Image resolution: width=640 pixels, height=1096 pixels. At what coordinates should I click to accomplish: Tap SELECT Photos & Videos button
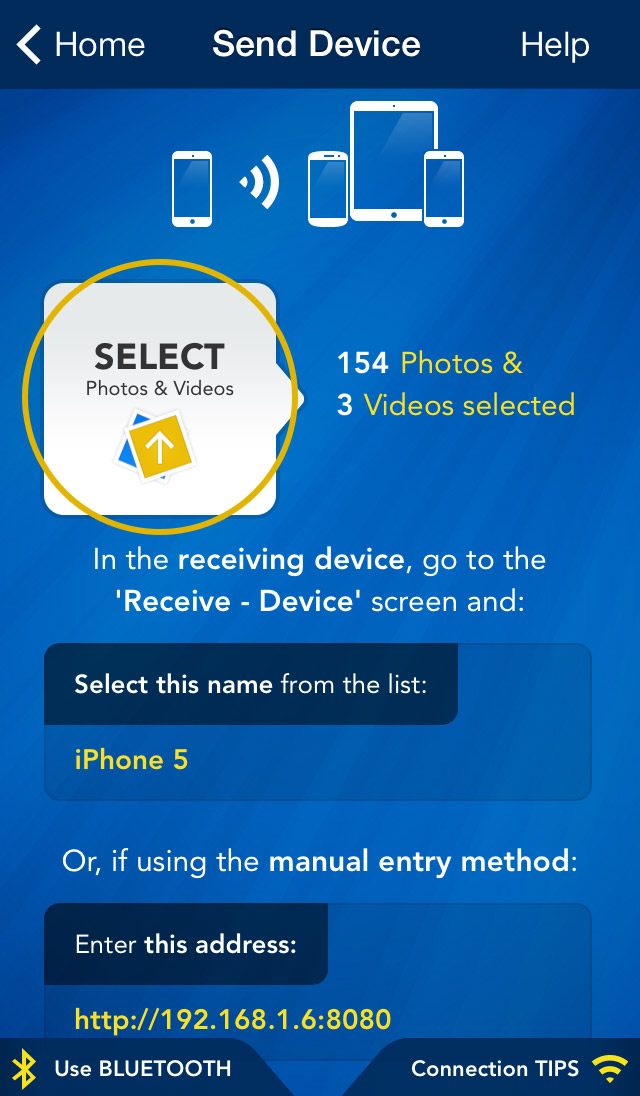pyautogui.click(x=160, y=398)
